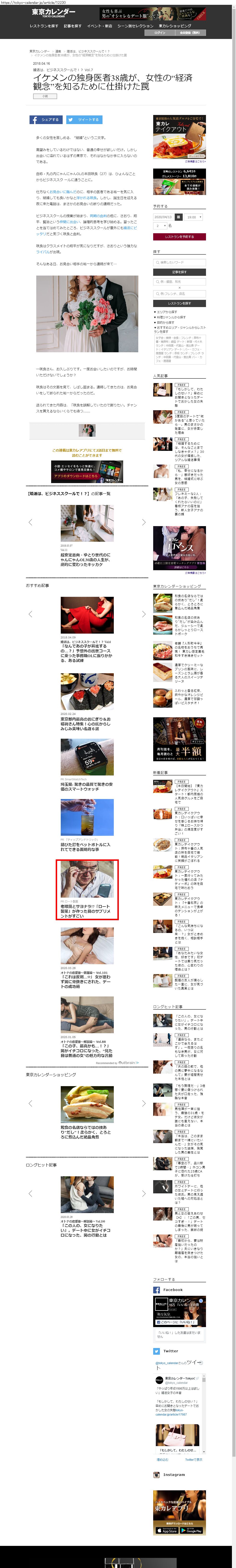The height and width of the screenshot is (1568, 236).
Task: Tap the 記事を探す search button
Action: pos(179,272)
